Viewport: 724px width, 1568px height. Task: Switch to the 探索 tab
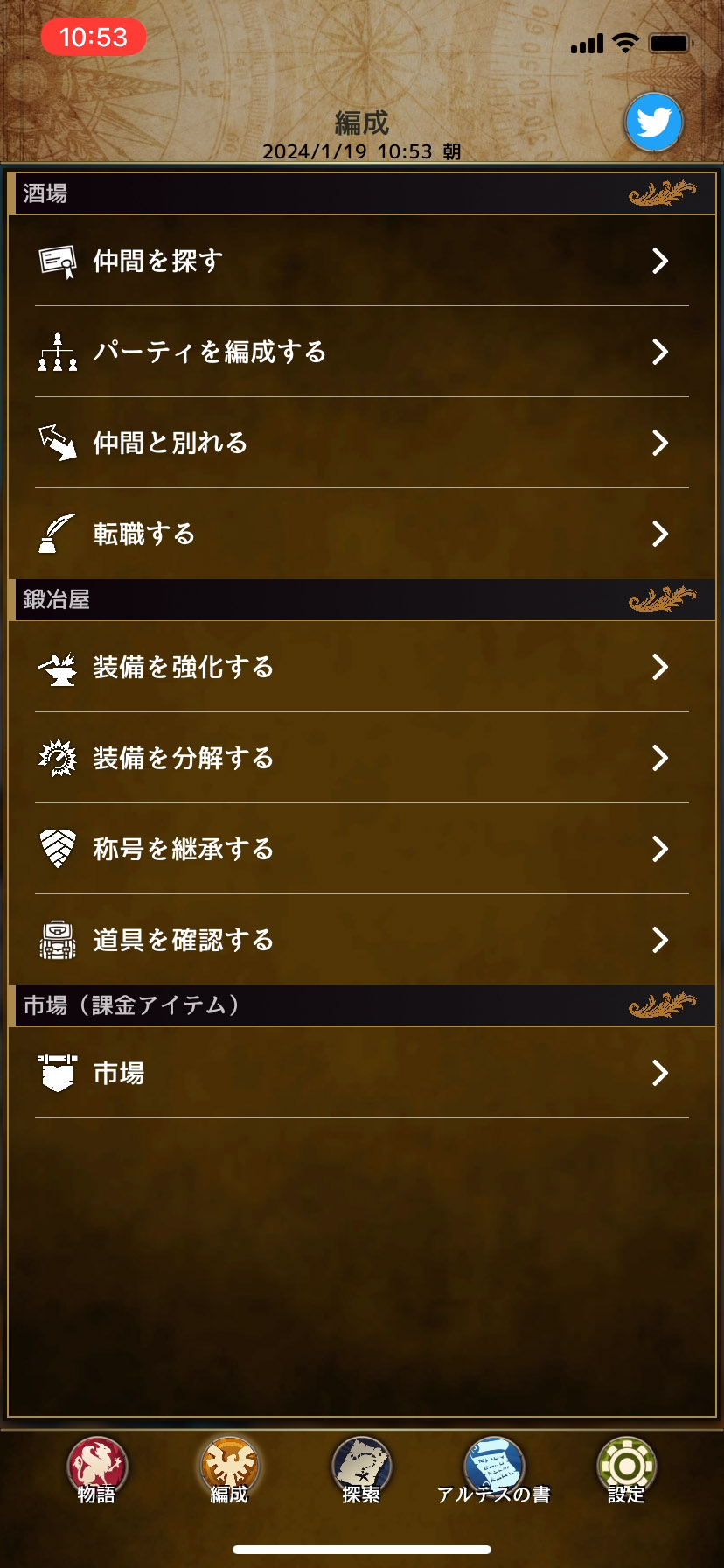pos(361,1472)
